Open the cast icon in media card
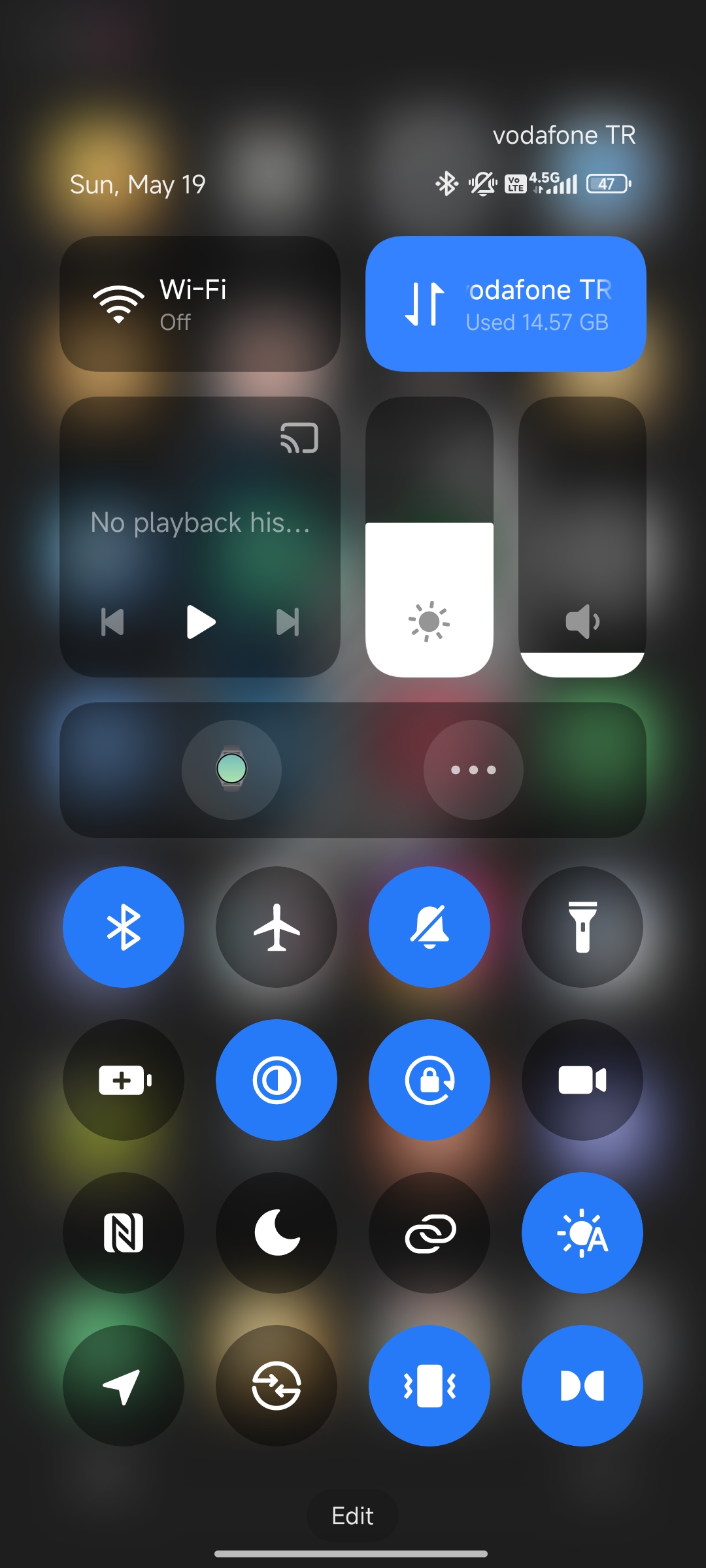Screen dimensions: 706x1568 click(x=299, y=438)
